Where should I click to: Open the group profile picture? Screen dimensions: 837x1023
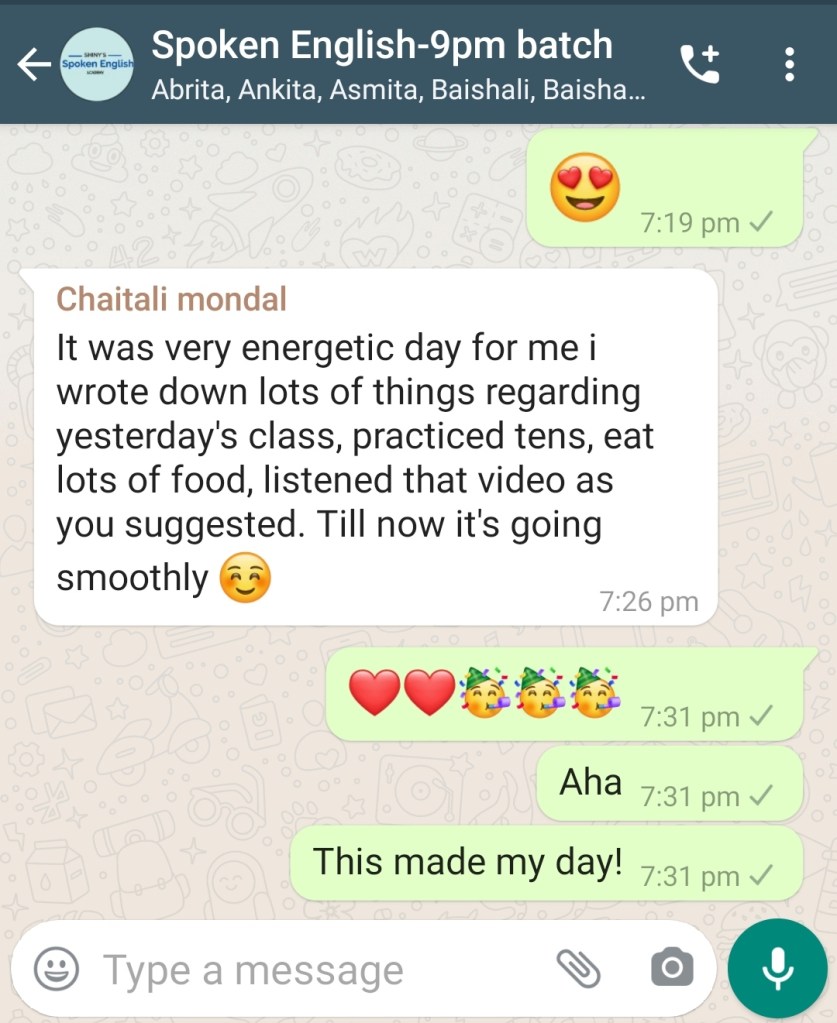(96, 65)
